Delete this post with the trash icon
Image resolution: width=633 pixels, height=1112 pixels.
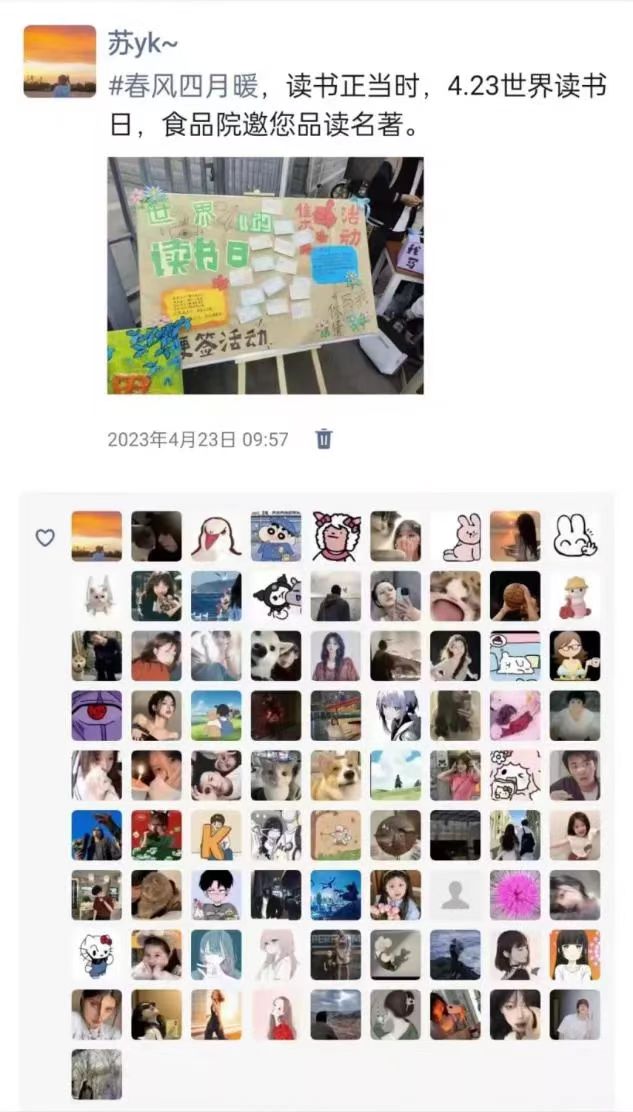324,439
